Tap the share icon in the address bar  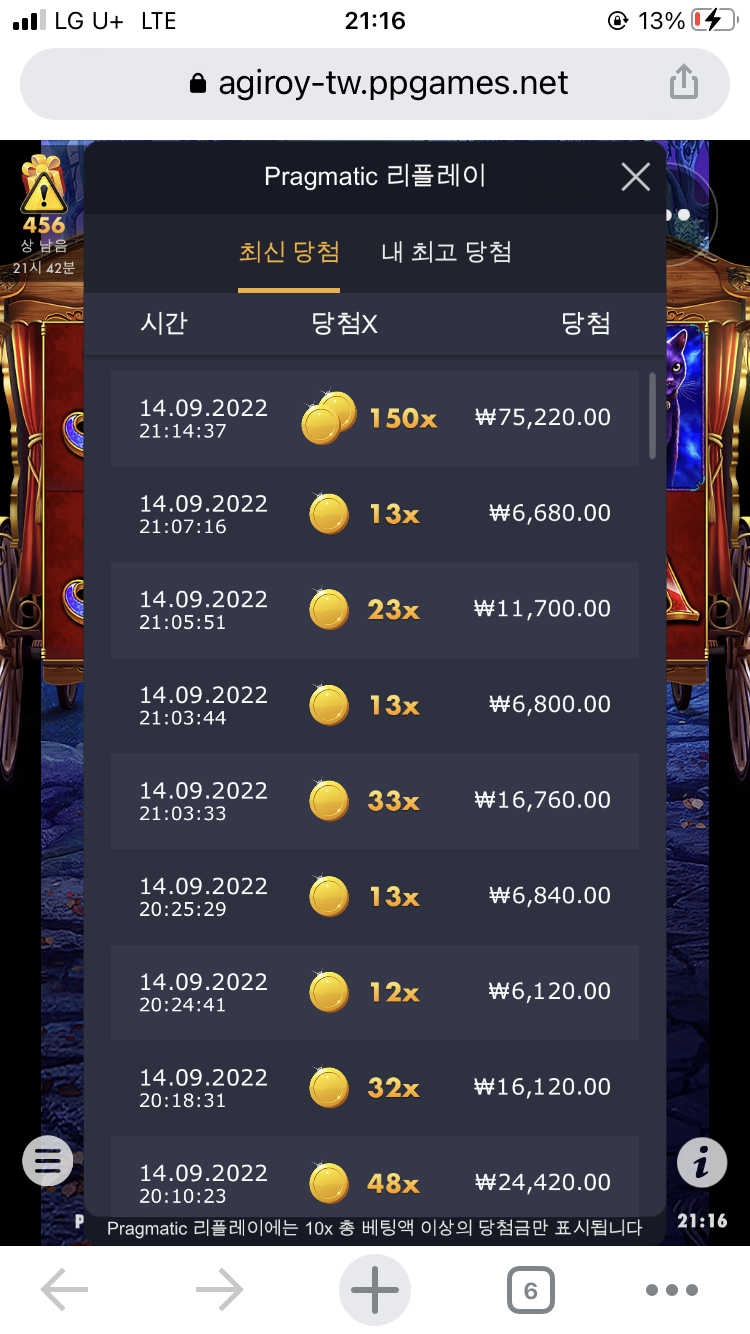(683, 82)
